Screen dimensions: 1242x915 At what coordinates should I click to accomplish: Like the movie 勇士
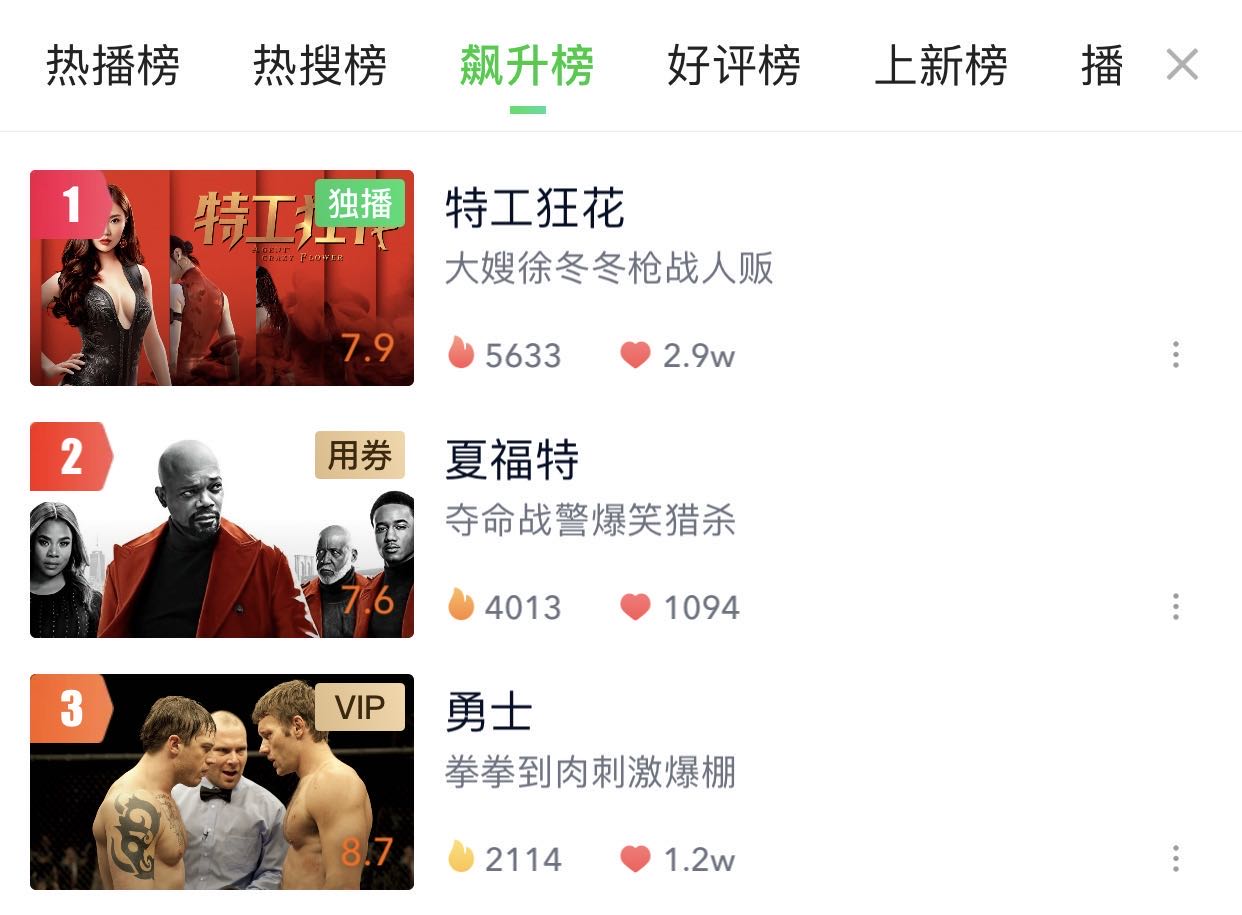(636, 859)
